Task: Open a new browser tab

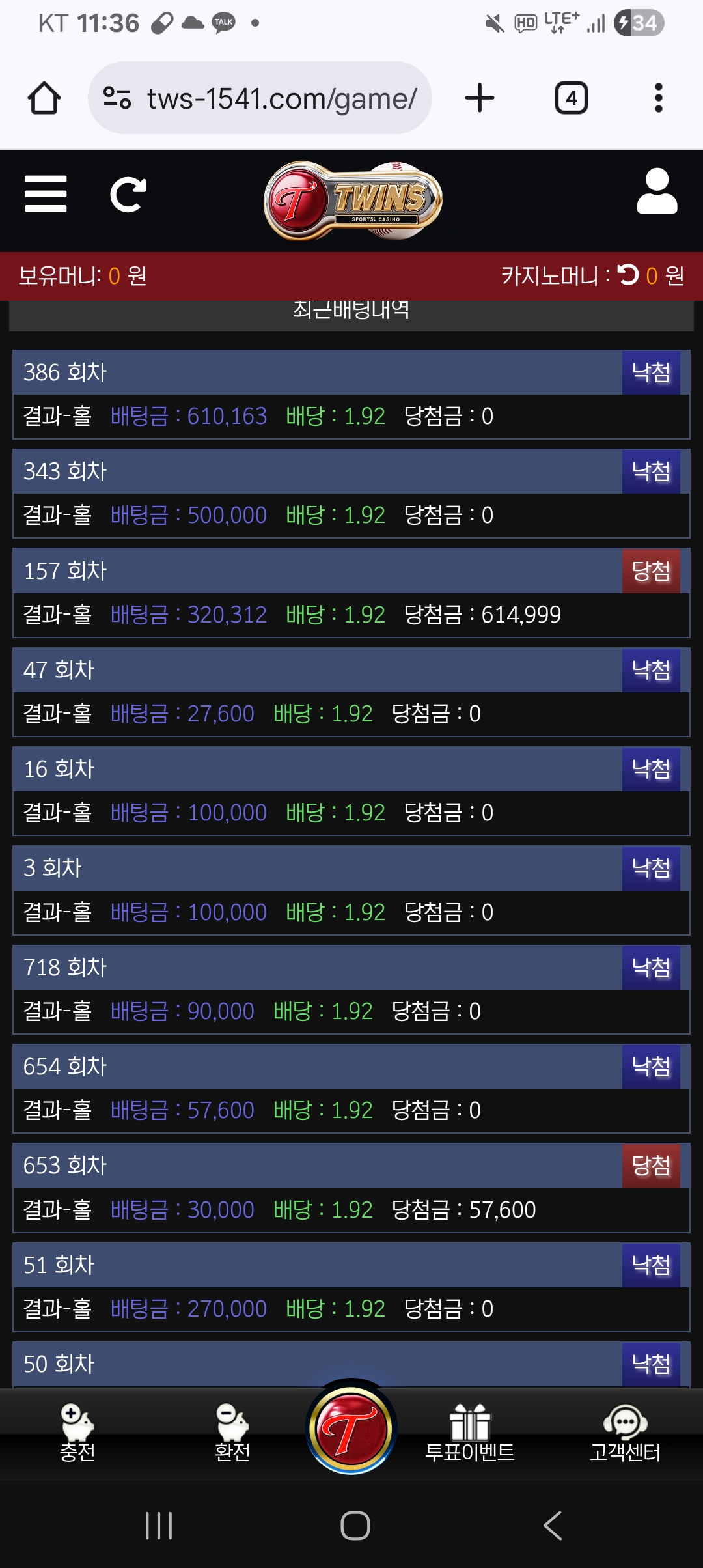Action: (480, 98)
